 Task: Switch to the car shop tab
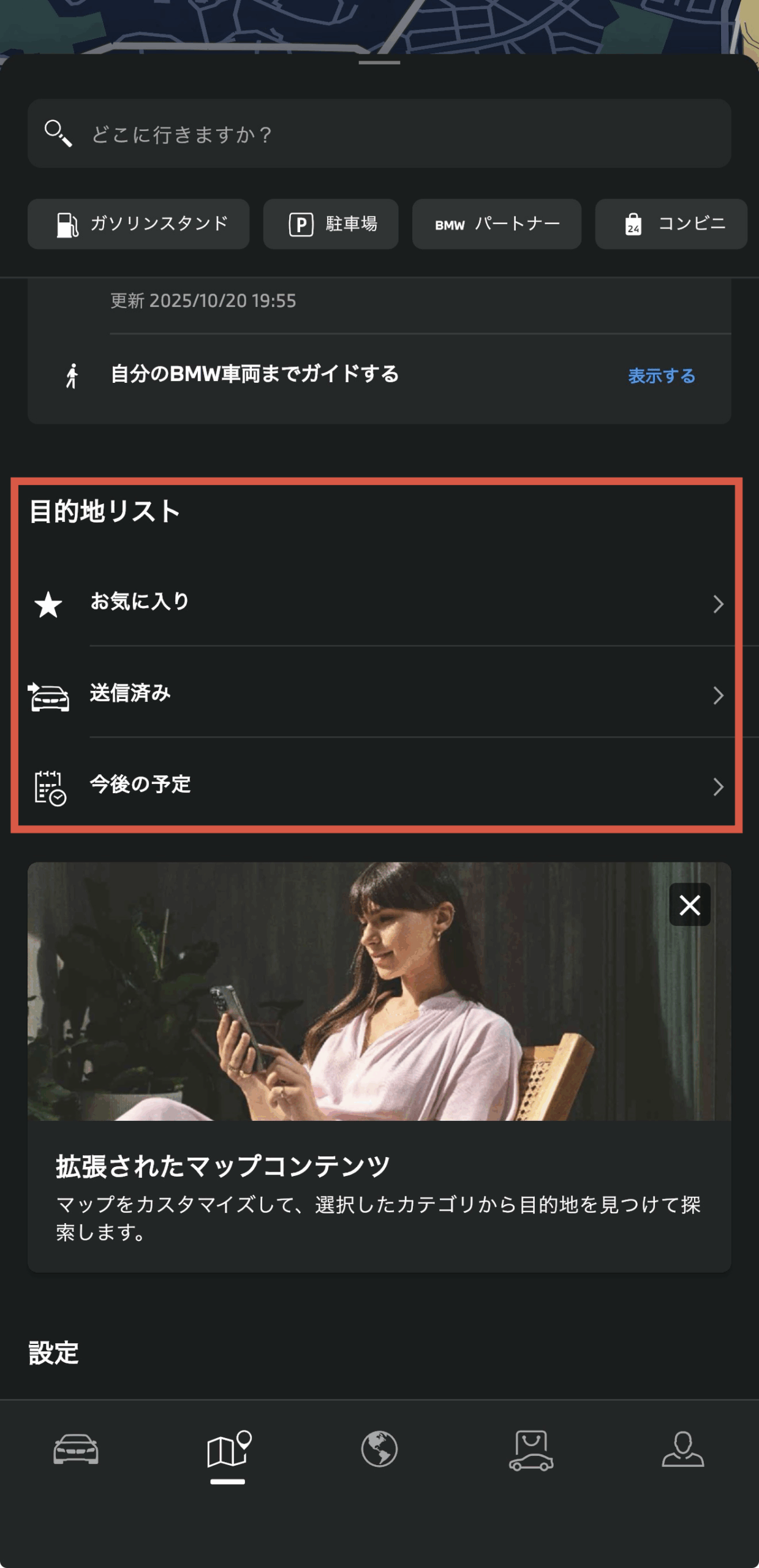click(x=531, y=1450)
